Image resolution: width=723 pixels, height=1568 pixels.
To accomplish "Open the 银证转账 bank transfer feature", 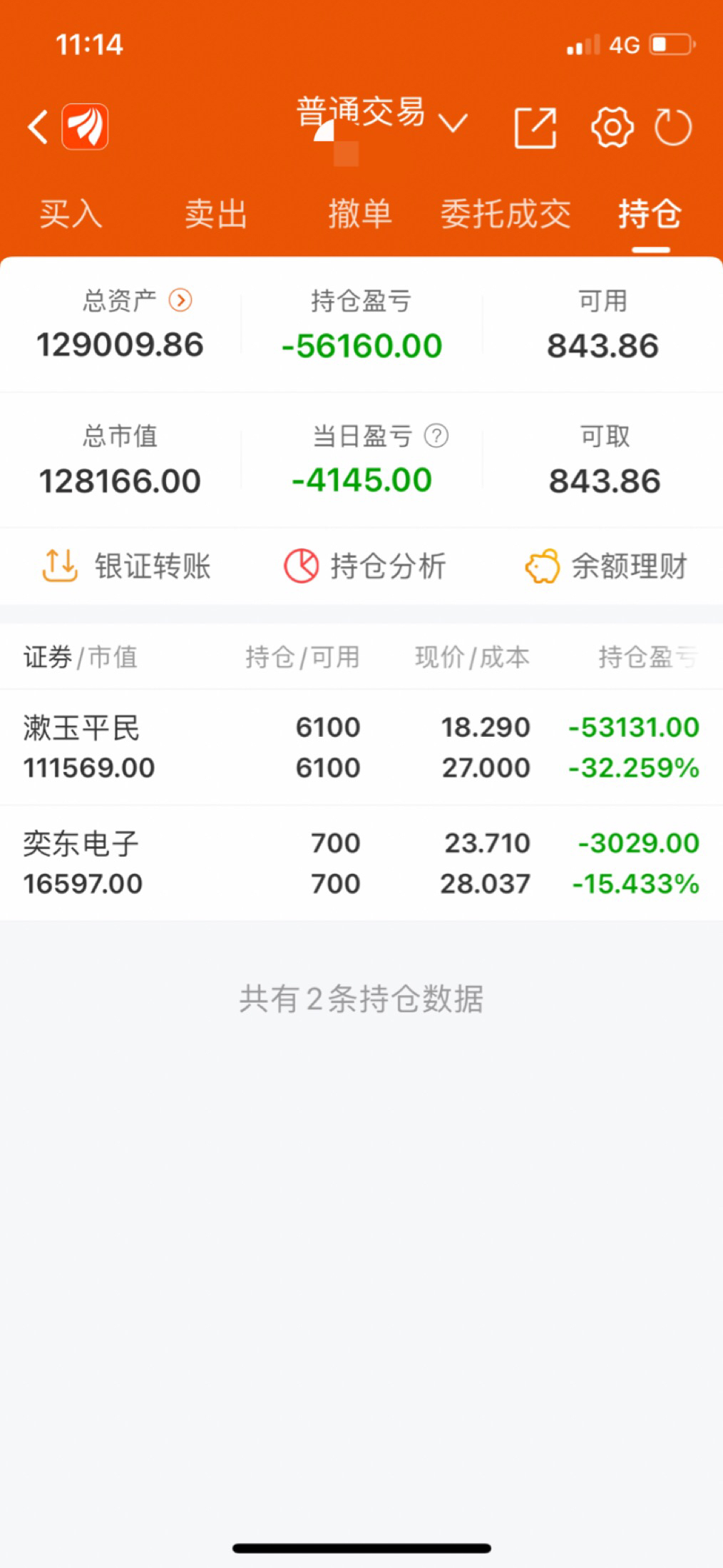I will (x=129, y=566).
